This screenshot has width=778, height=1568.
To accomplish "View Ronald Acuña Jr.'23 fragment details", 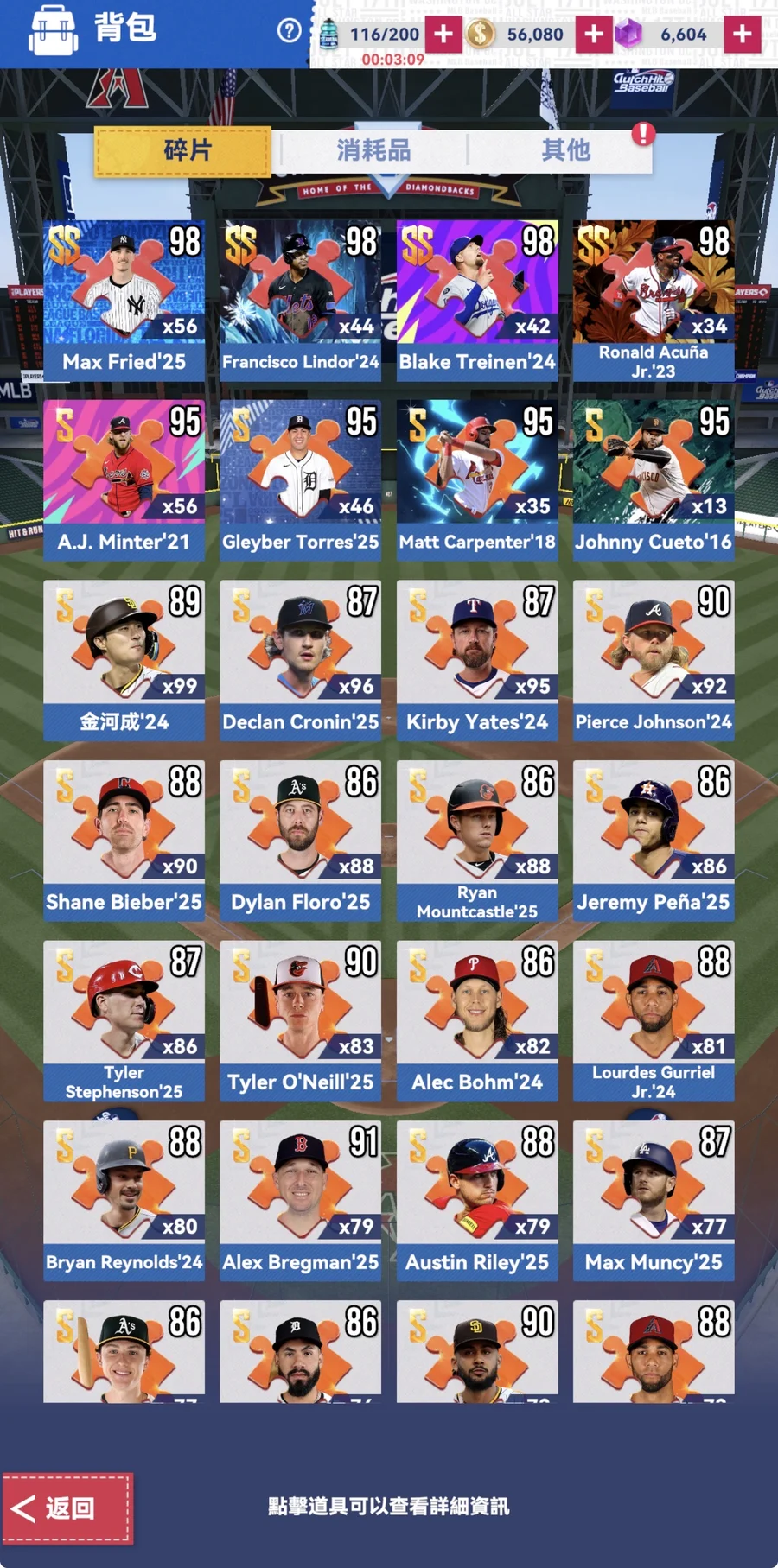I will click(653, 298).
